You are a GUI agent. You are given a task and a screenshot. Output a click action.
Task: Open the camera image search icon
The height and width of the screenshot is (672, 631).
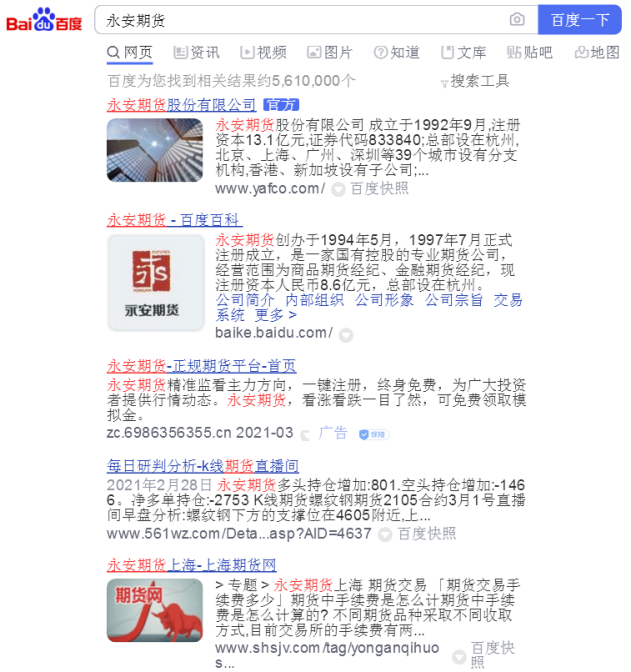click(x=517, y=20)
